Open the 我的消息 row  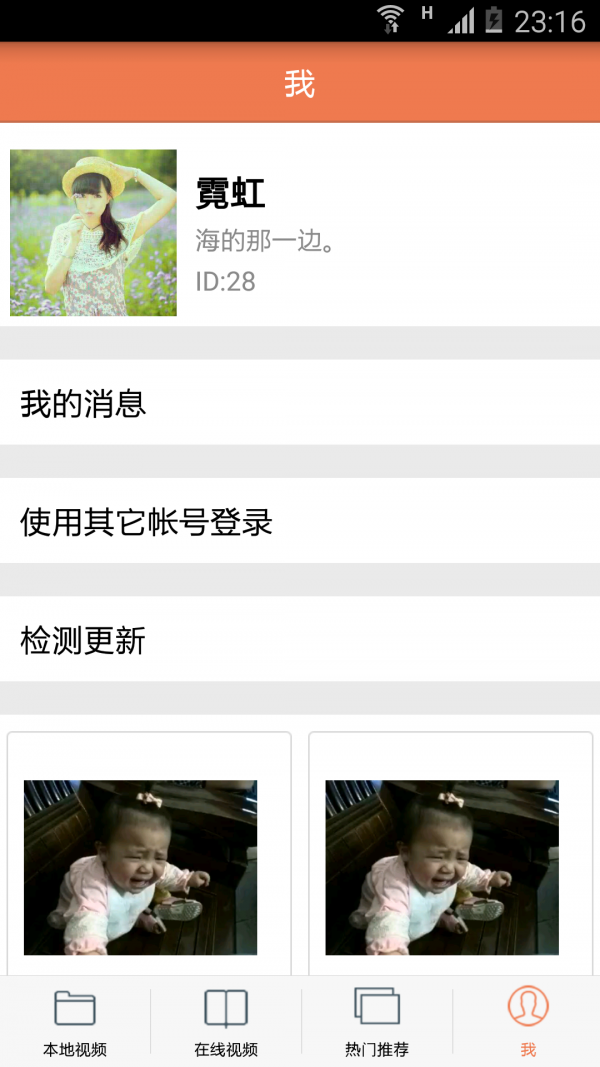300,403
